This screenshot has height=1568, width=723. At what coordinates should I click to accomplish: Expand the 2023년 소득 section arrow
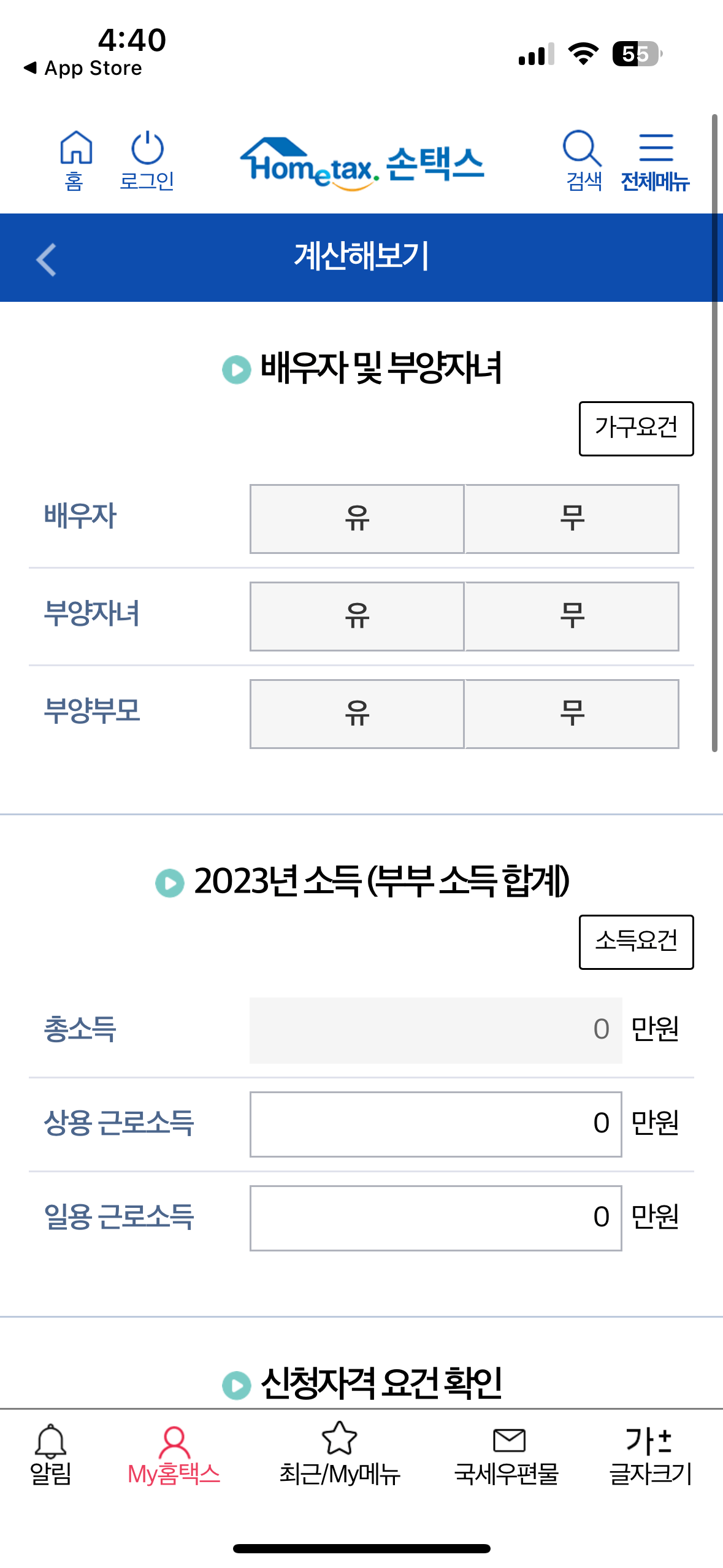[x=169, y=882]
